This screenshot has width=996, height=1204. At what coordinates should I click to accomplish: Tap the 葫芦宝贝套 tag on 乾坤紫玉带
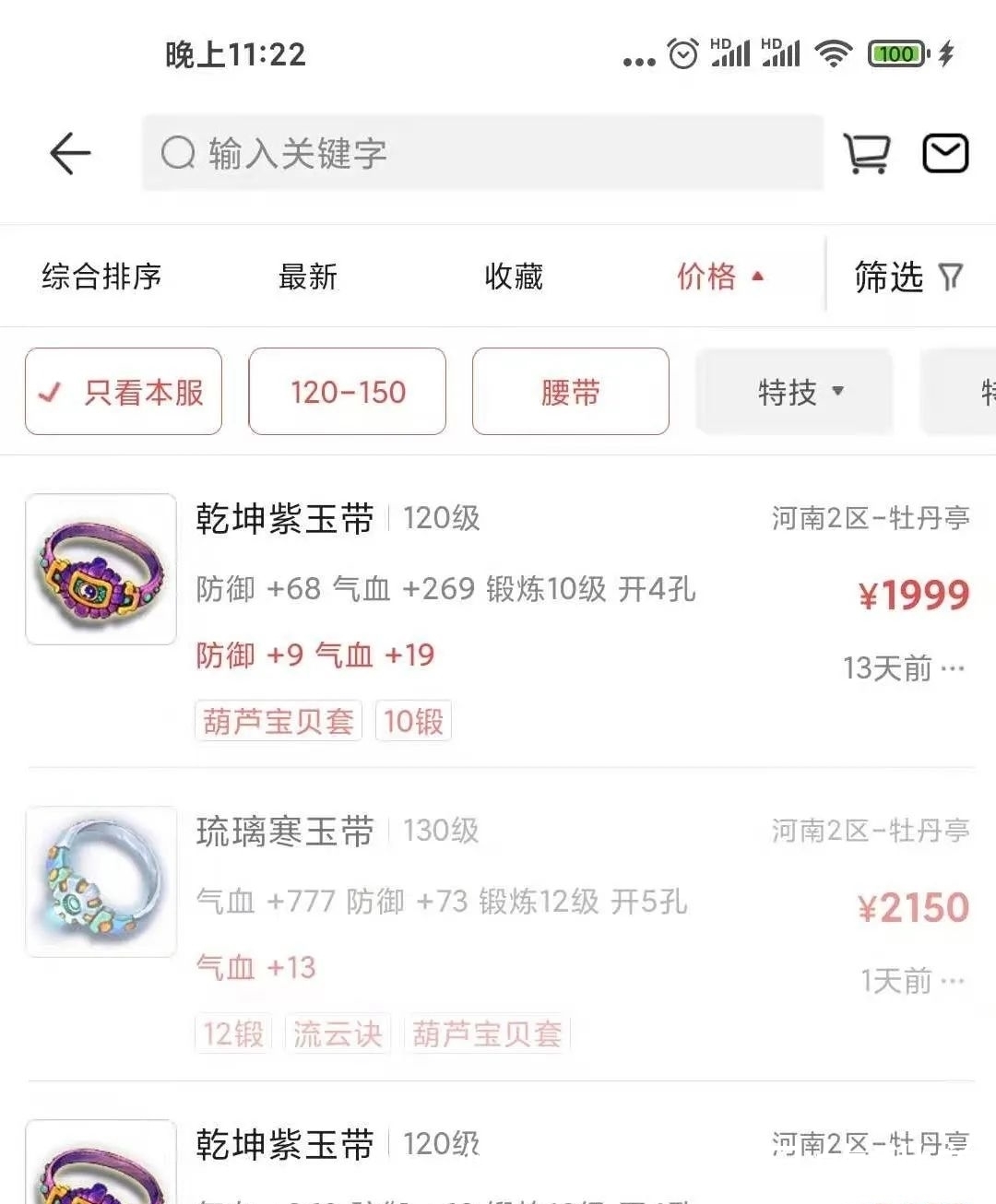coord(278,722)
